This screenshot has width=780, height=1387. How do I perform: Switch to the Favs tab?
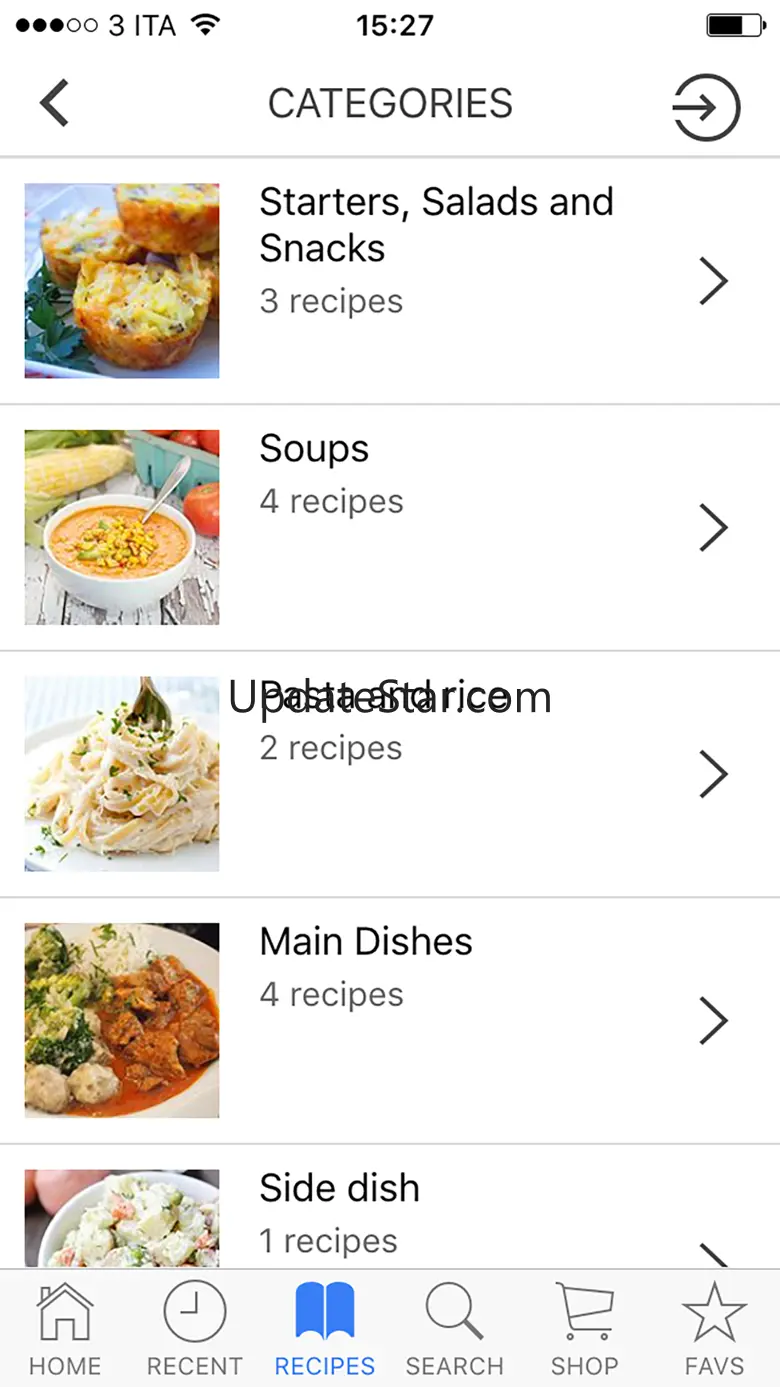click(714, 1329)
